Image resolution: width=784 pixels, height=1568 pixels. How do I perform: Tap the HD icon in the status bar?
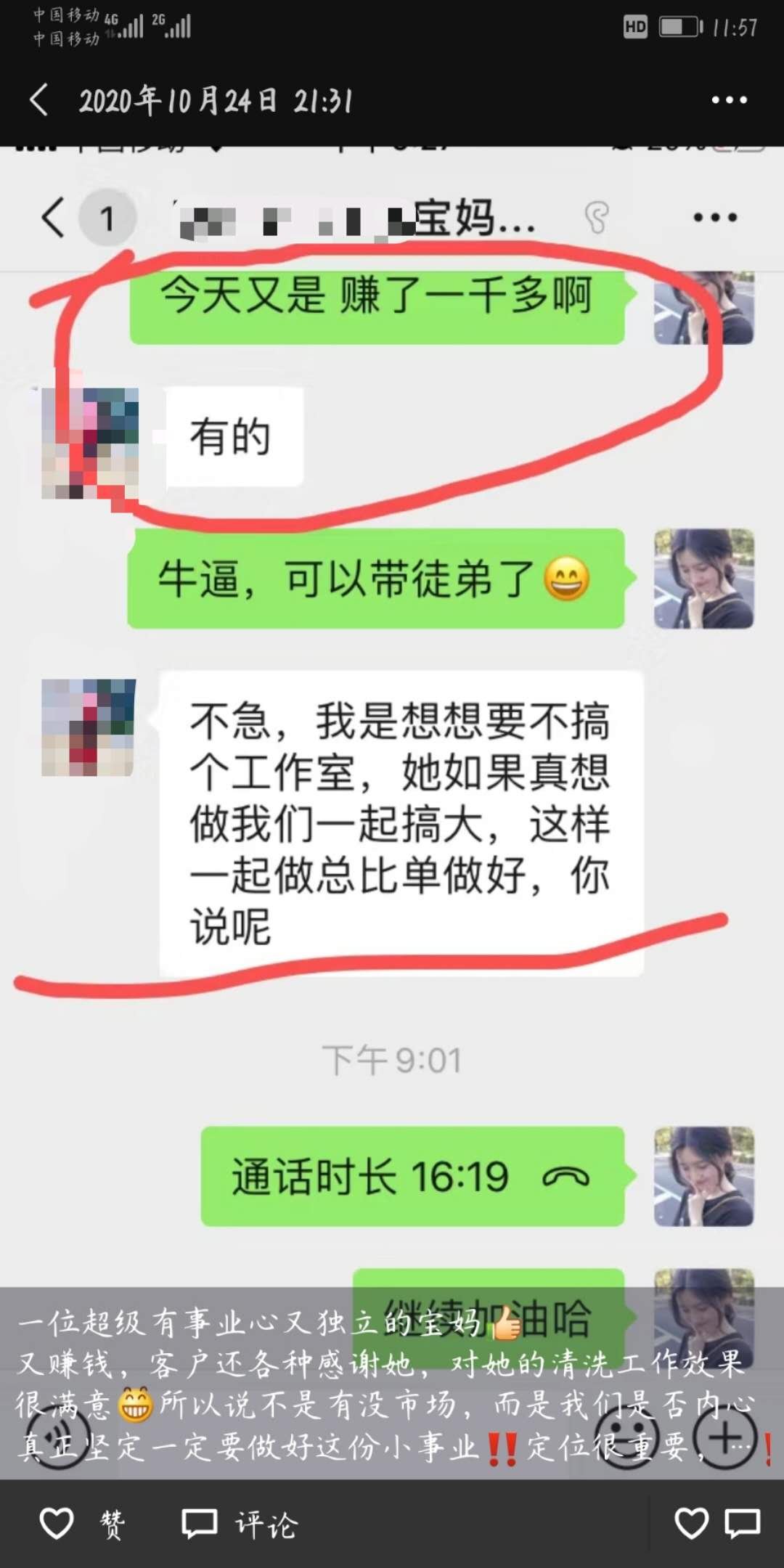[635, 27]
